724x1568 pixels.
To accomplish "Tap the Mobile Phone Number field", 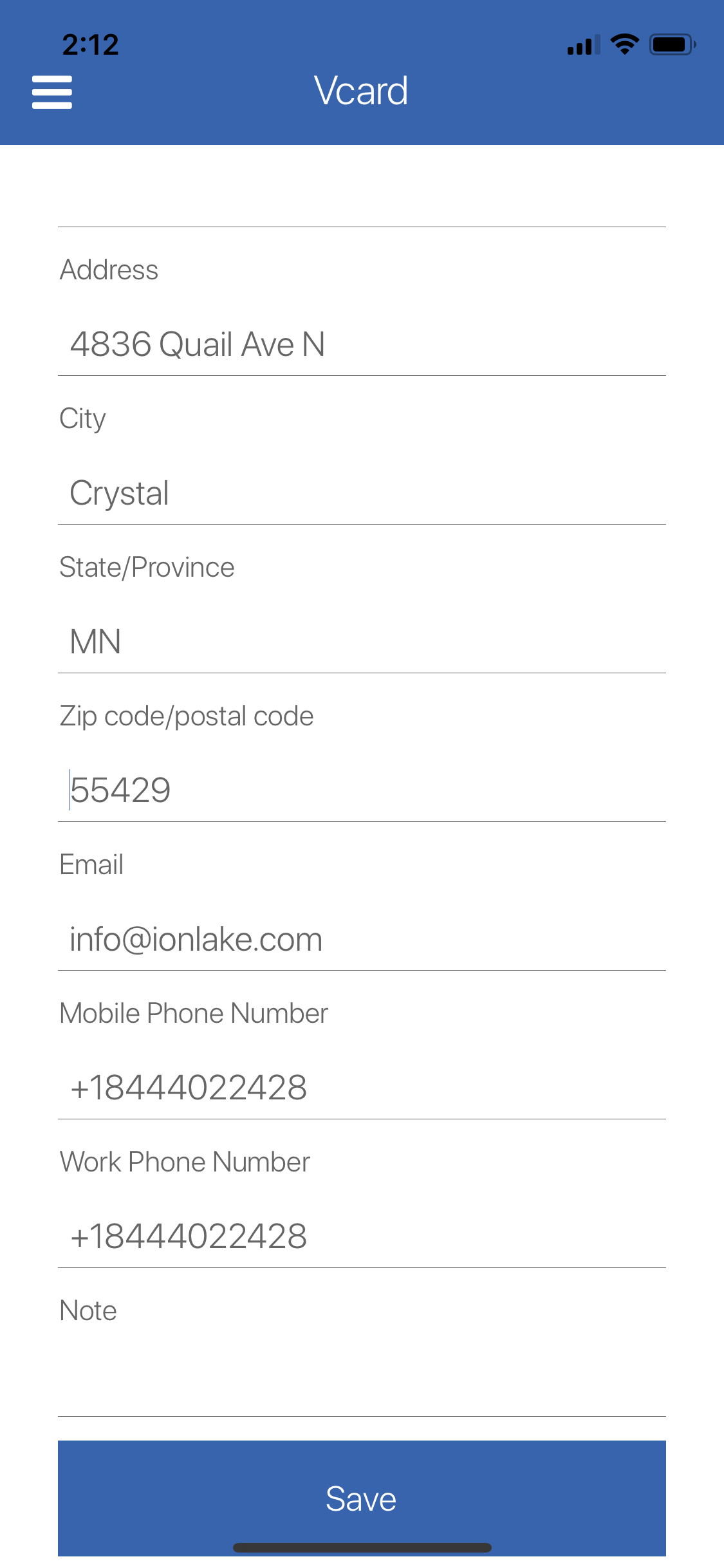I will [360, 1088].
